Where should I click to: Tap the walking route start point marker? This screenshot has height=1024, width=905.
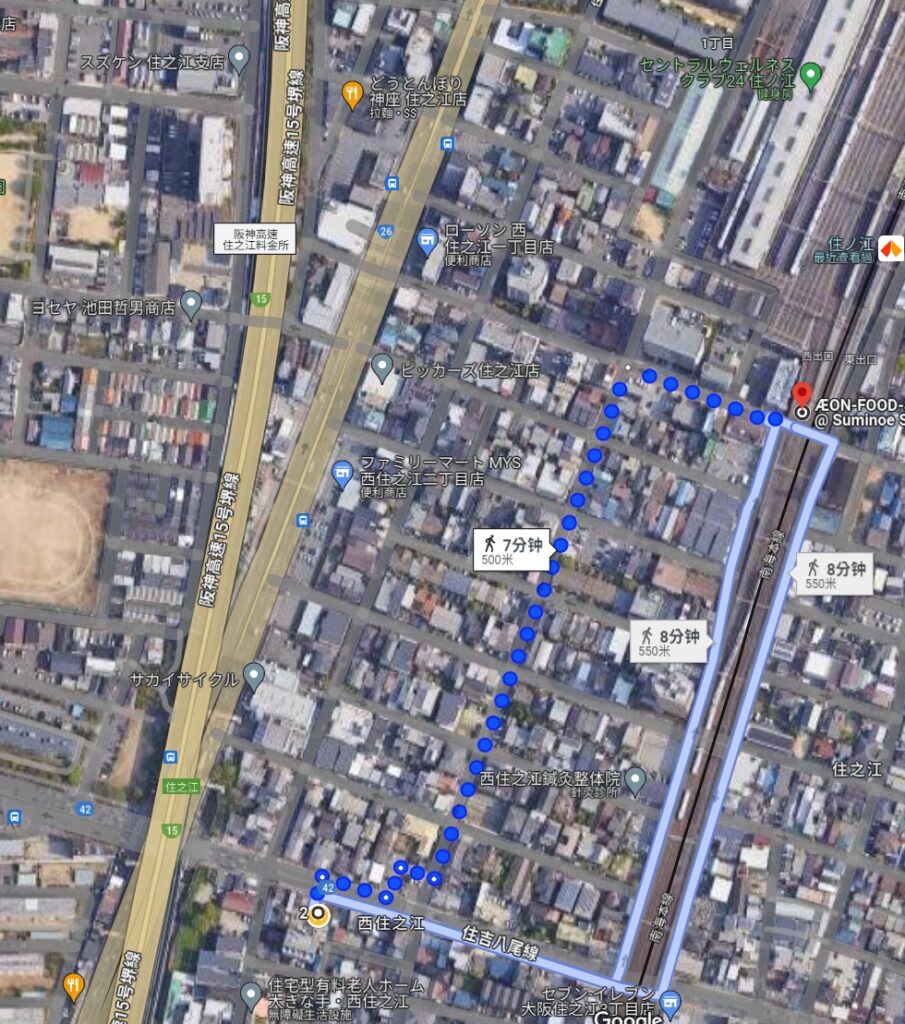[319, 914]
